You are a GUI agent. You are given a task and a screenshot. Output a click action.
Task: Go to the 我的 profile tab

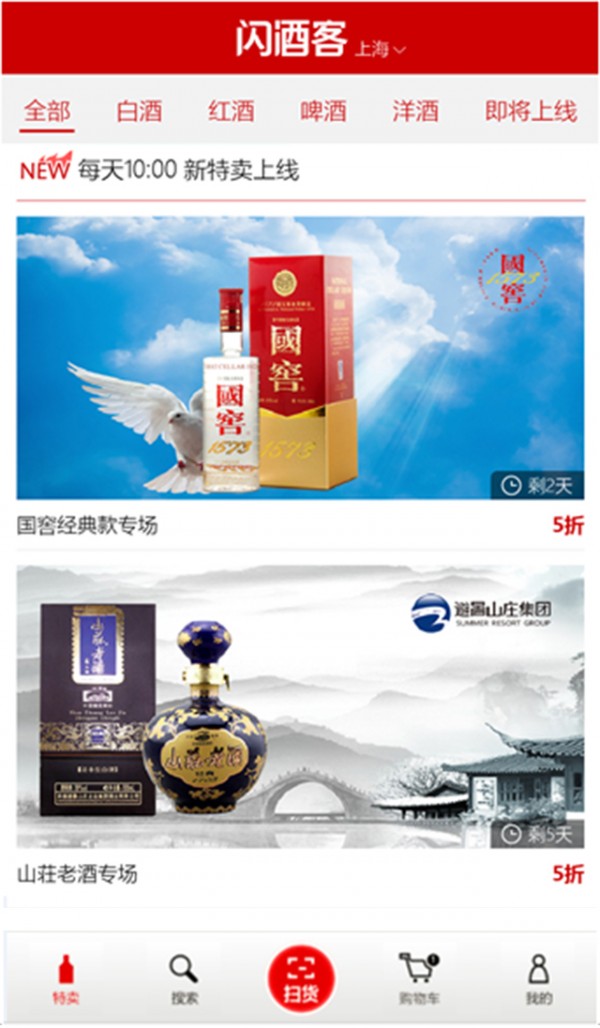(538, 980)
